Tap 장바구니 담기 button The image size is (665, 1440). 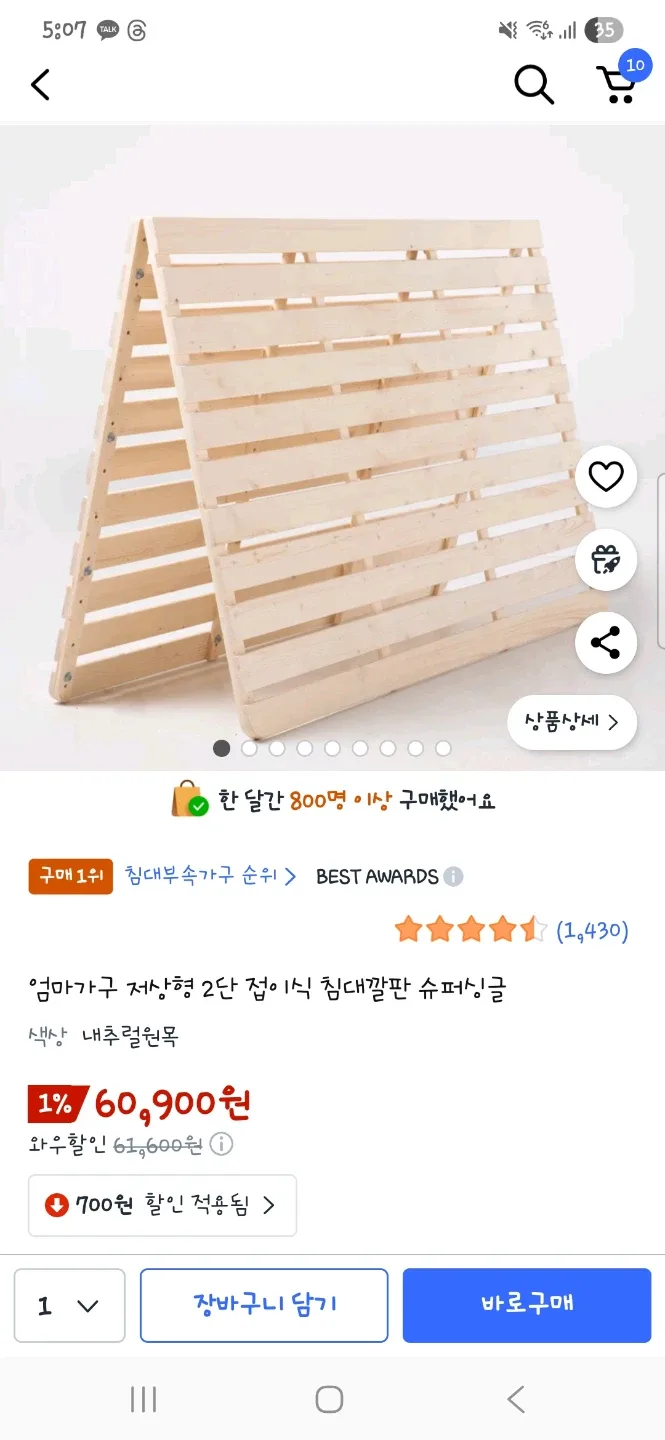264,1305
